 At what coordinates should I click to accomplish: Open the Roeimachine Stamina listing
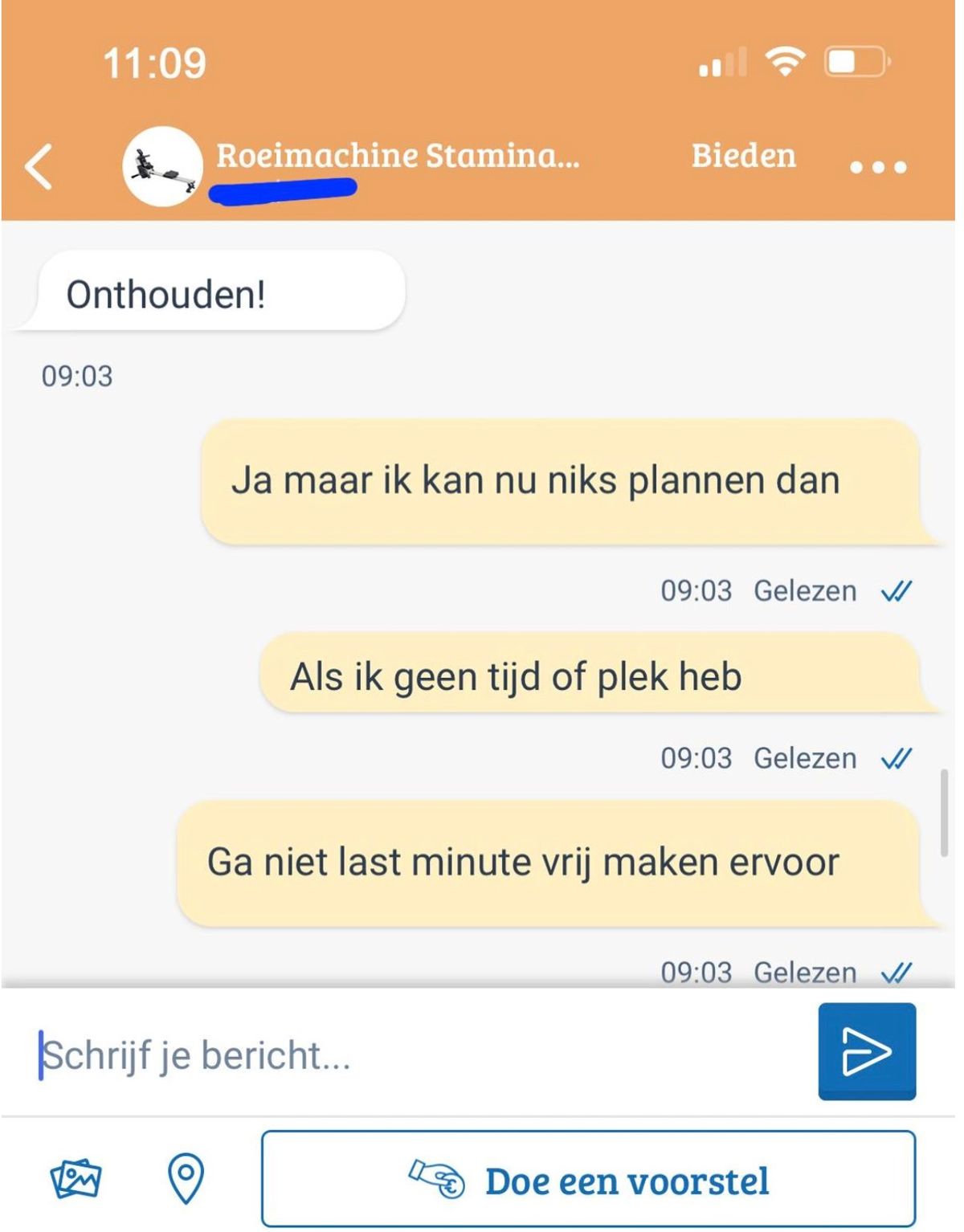pyautogui.click(x=397, y=156)
